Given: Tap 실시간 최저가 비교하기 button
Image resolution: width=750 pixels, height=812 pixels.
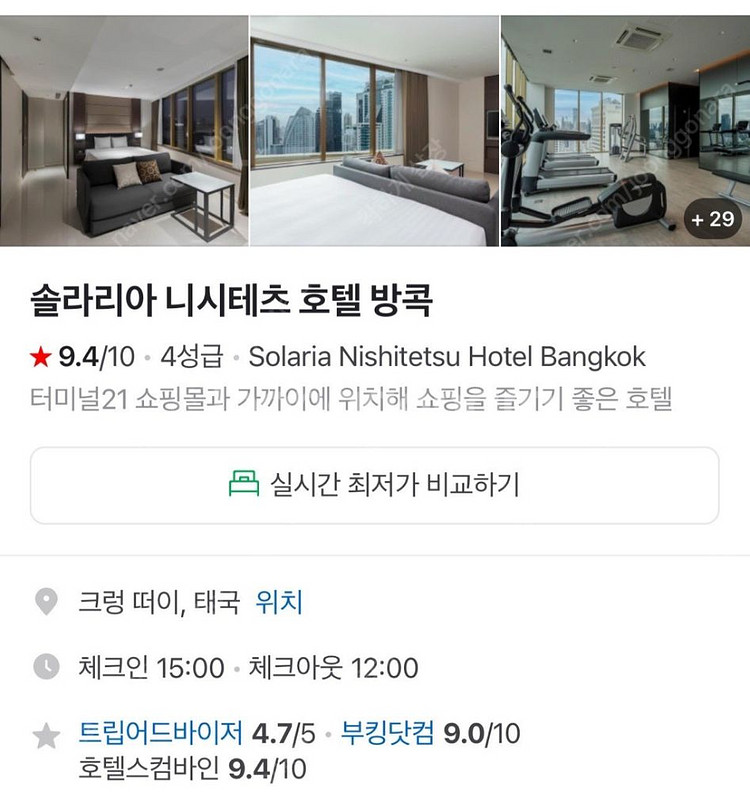Looking at the screenshot, I should click(x=374, y=485).
